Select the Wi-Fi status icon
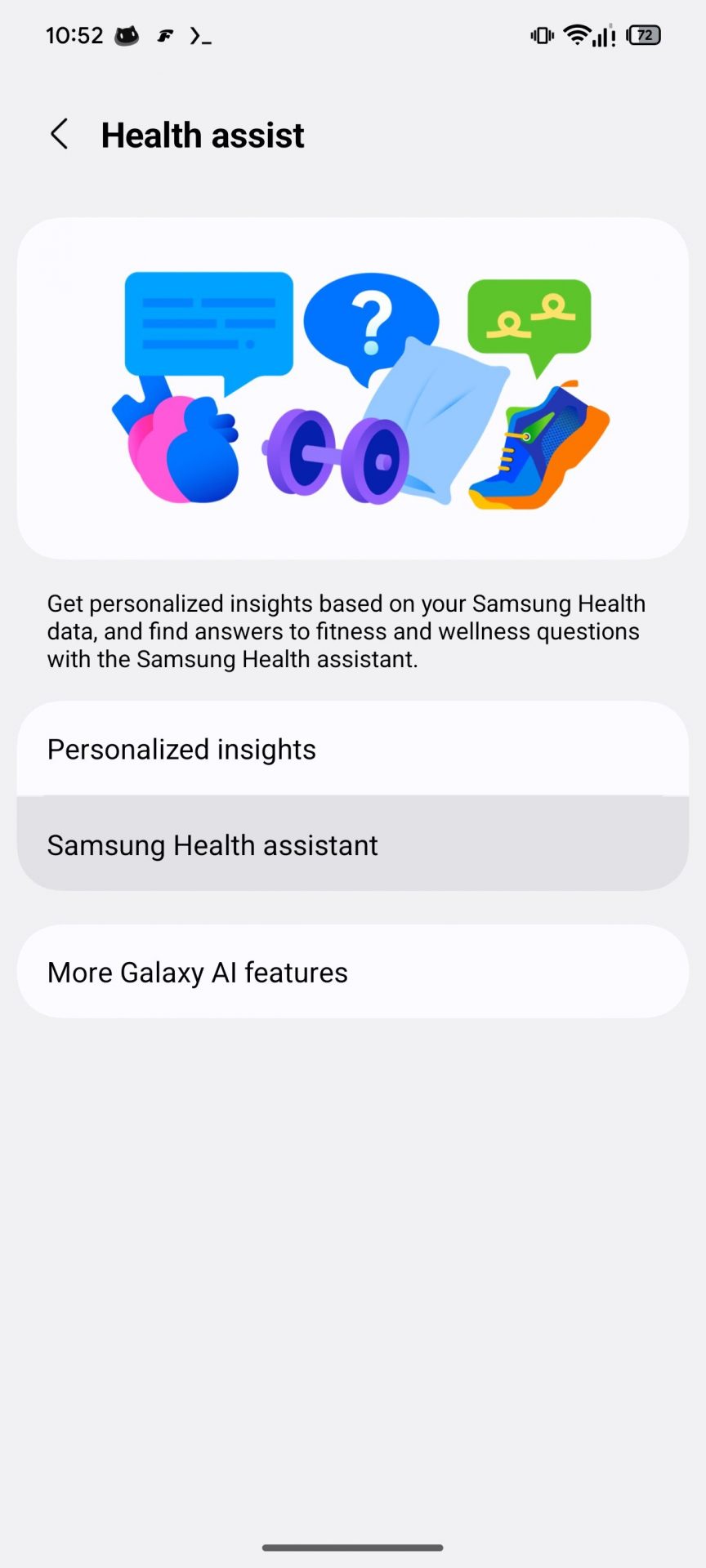 click(577, 35)
